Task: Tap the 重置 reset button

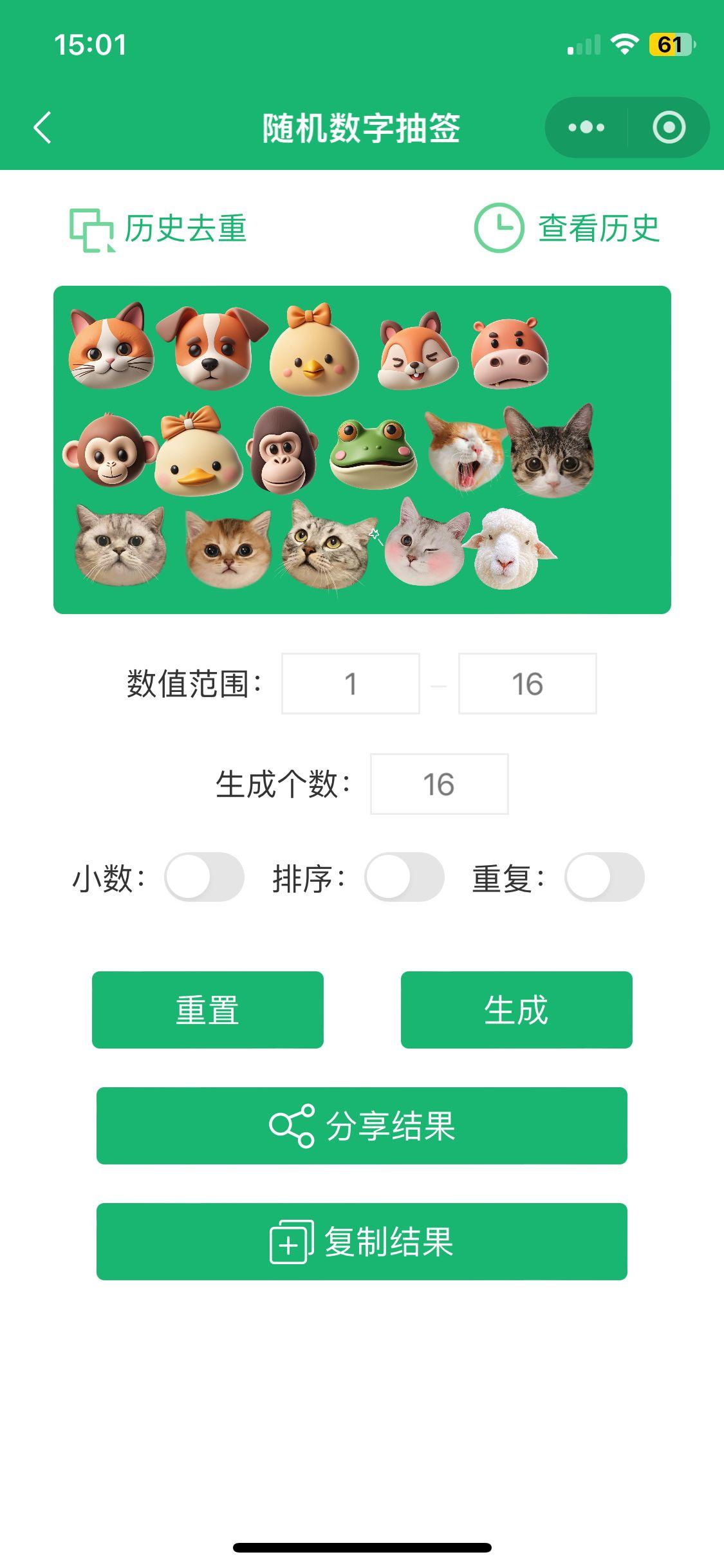Action: tap(207, 1010)
